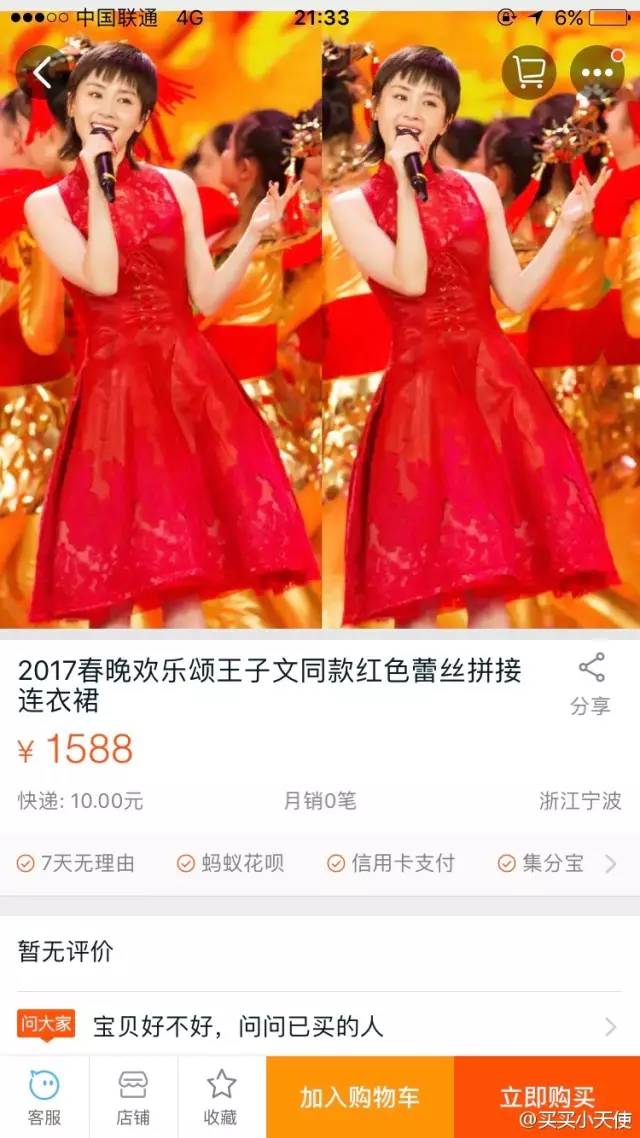Screen dimensions: 640x1138
Task: Expand the service guarantees row with 7天无理由
Action: tap(320, 863)
